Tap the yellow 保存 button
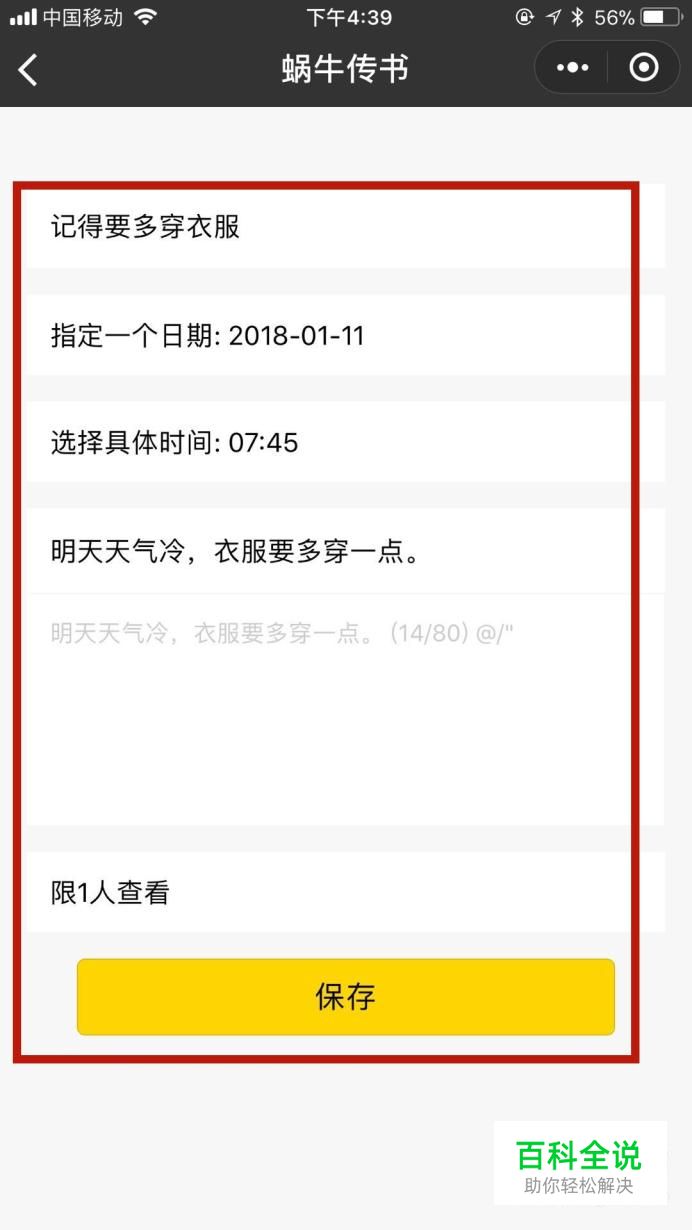This screenshot has width=692, height=1230. [x=346, y=997]
